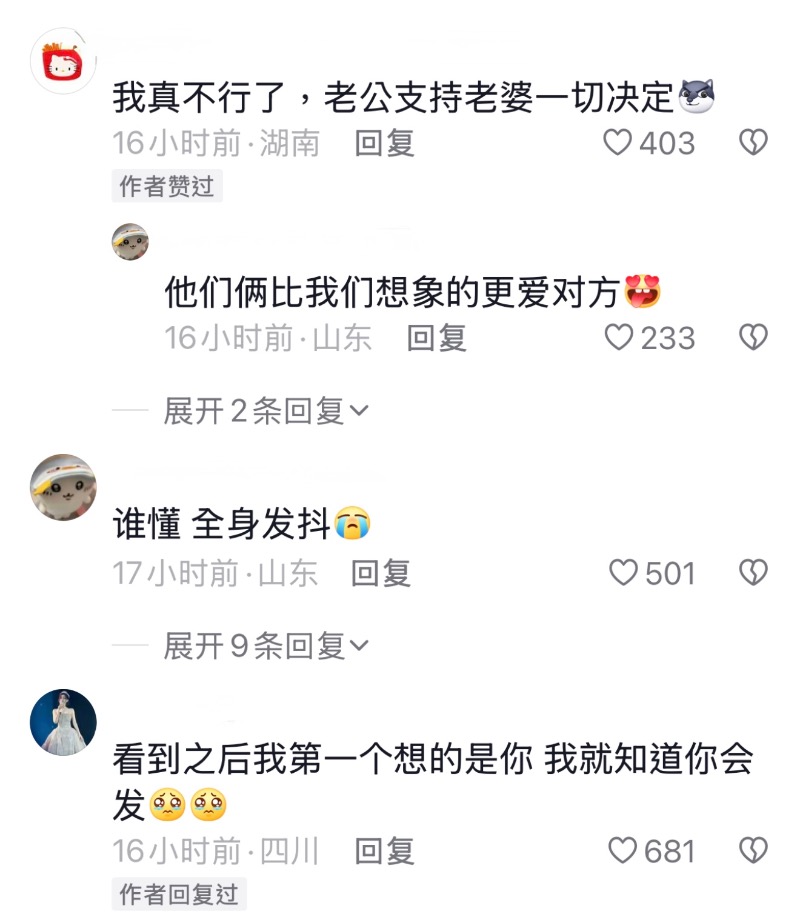This screenshot has height=914, width=800.
Task: Dislike the comment with 501 likes
Action: point(752,573)
